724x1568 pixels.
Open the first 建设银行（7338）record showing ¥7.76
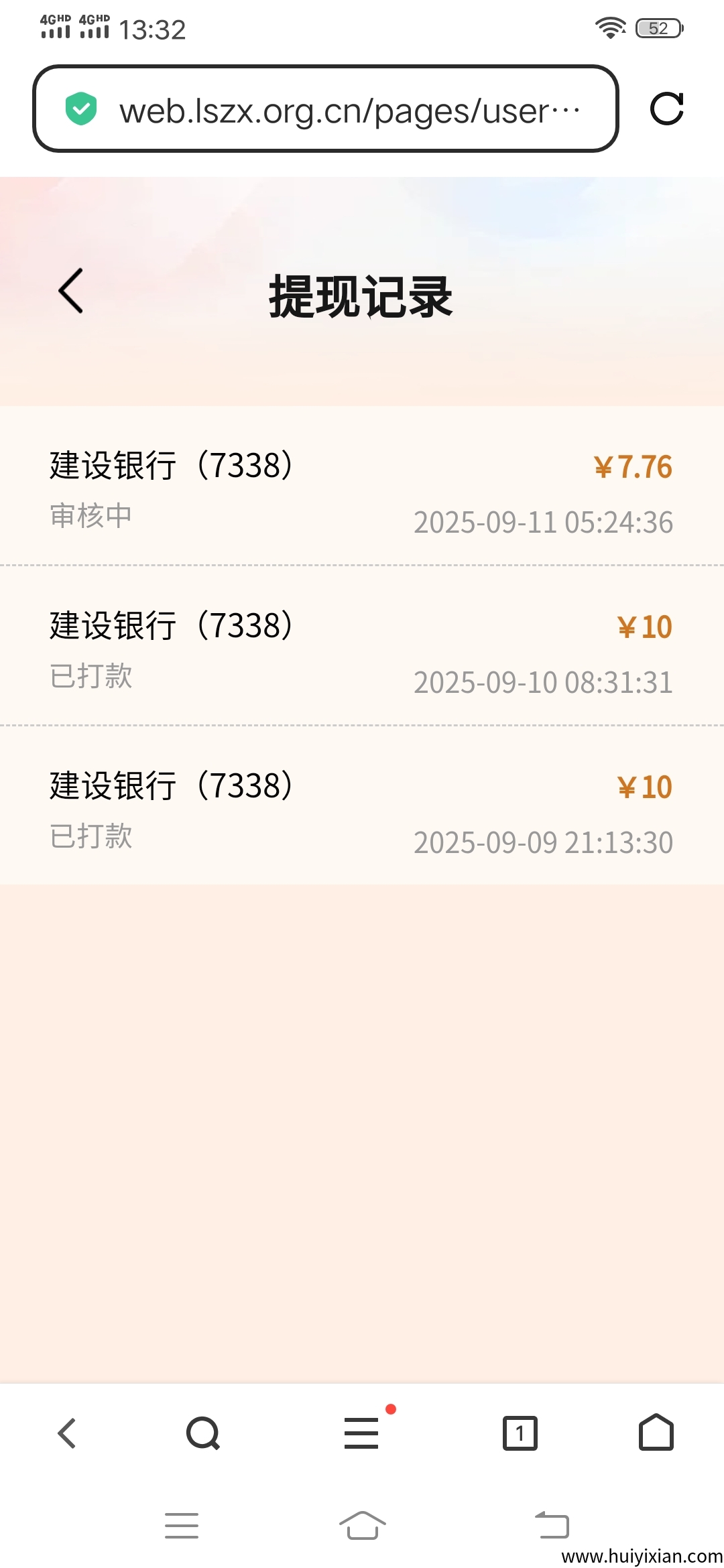361,486
